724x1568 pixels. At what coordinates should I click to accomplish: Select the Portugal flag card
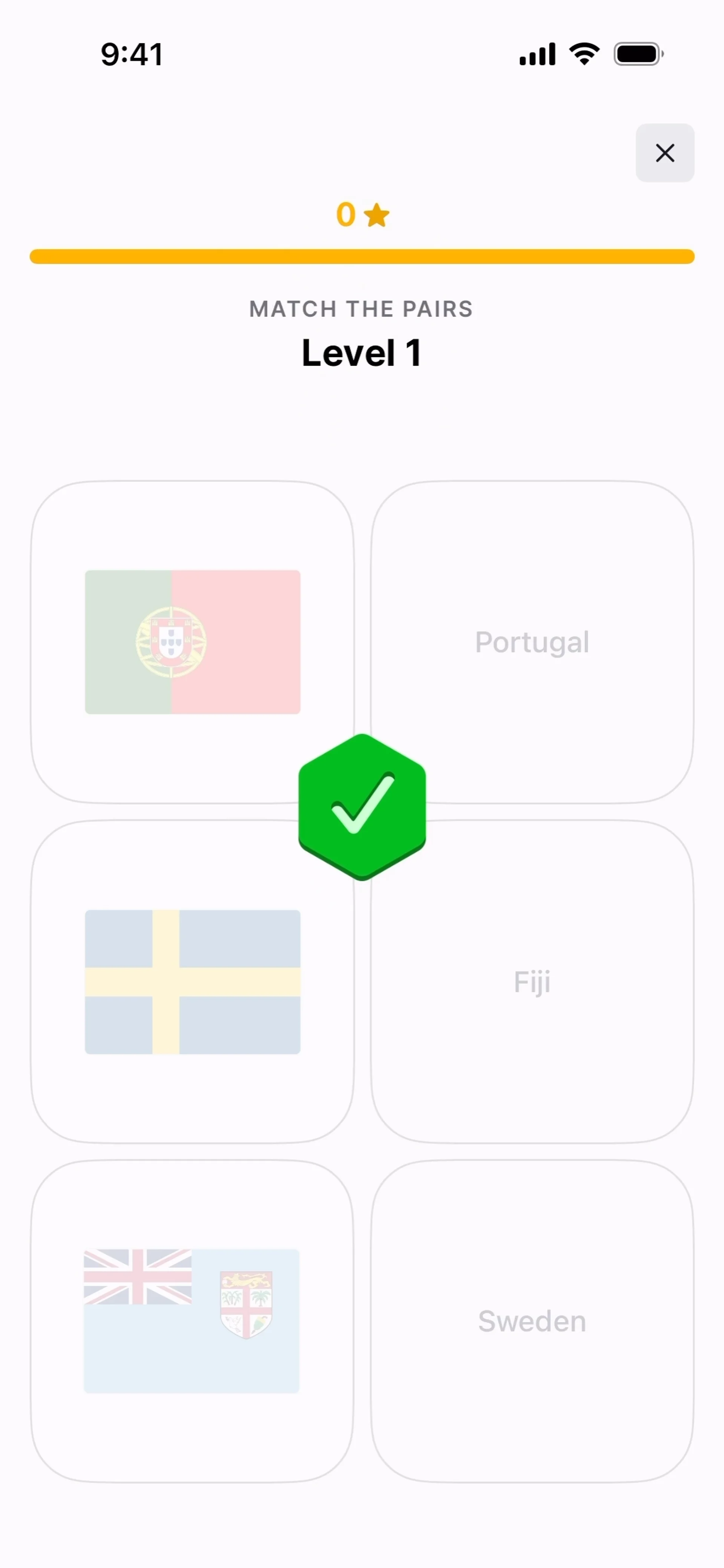pyautogui.click(x=192, y=642)
